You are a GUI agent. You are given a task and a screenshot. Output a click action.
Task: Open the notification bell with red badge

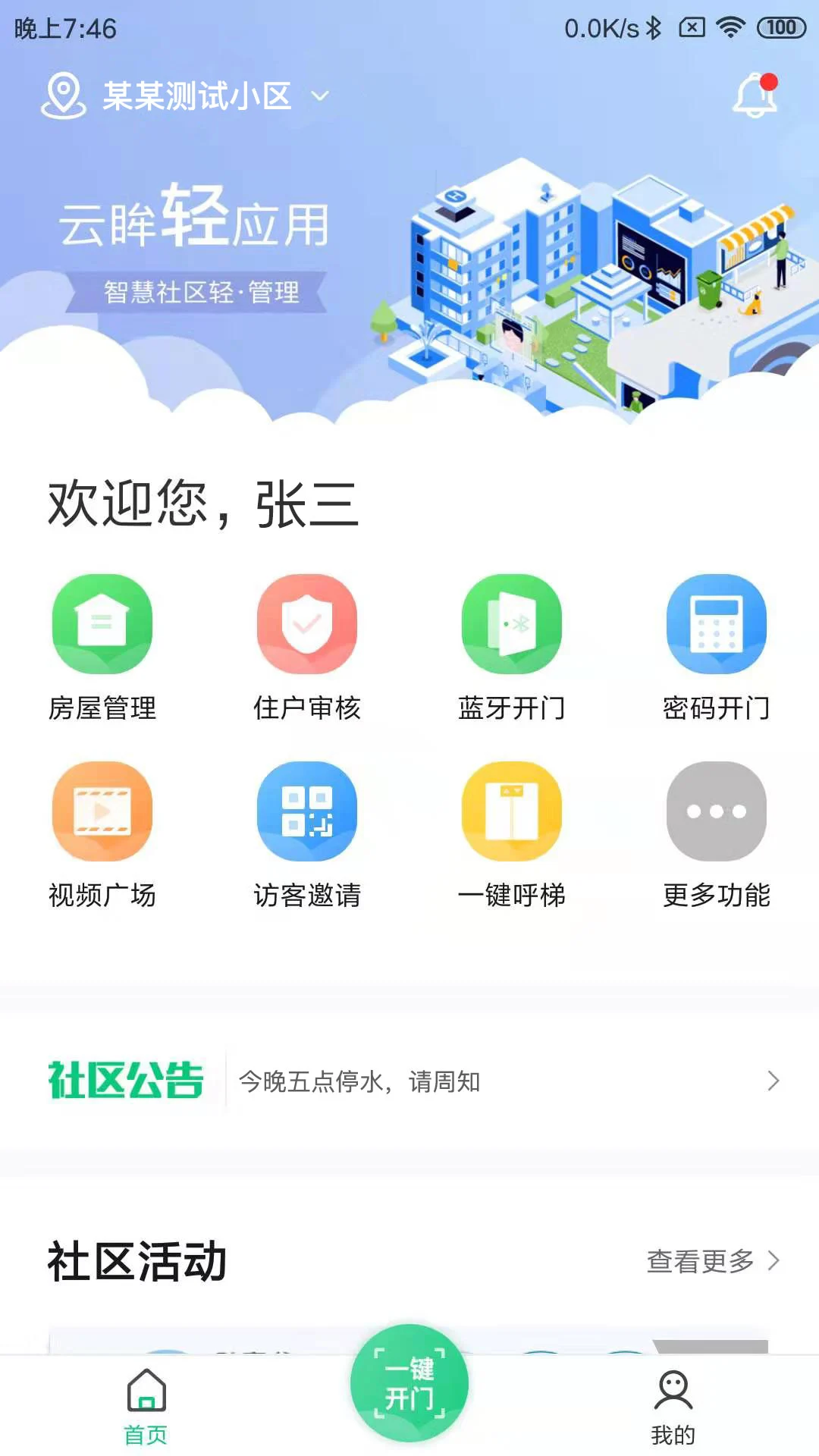754,96
